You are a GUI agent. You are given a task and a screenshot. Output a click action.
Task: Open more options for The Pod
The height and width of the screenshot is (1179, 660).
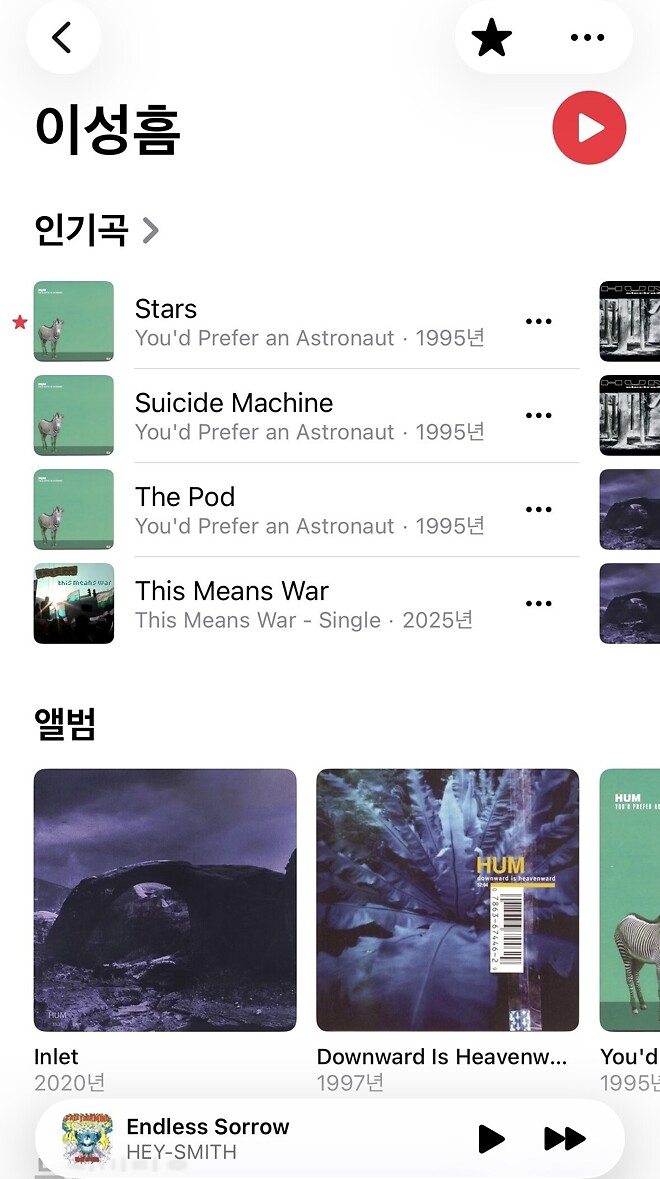coord(539,510)
